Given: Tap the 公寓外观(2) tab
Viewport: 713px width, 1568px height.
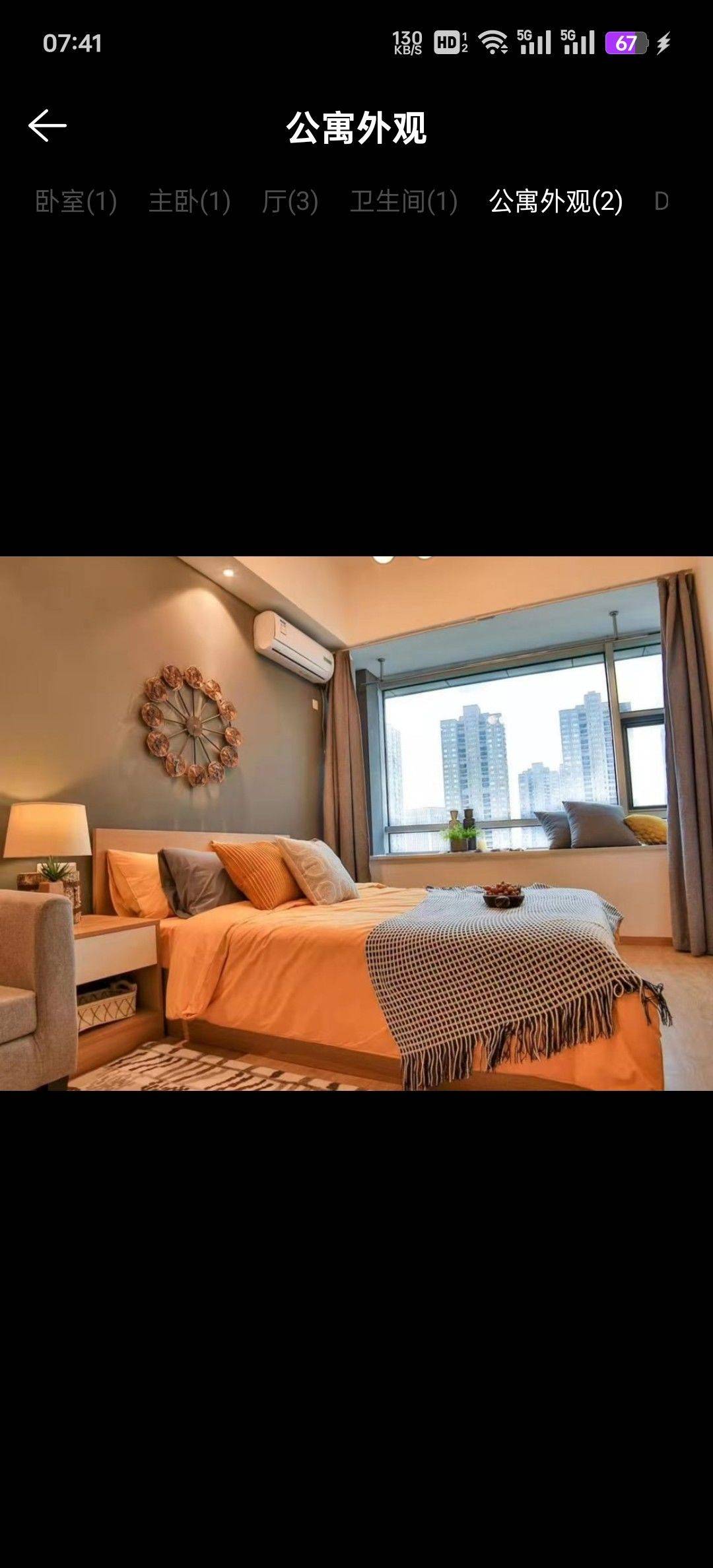Looking at the screenshot, I should [556, 201].
